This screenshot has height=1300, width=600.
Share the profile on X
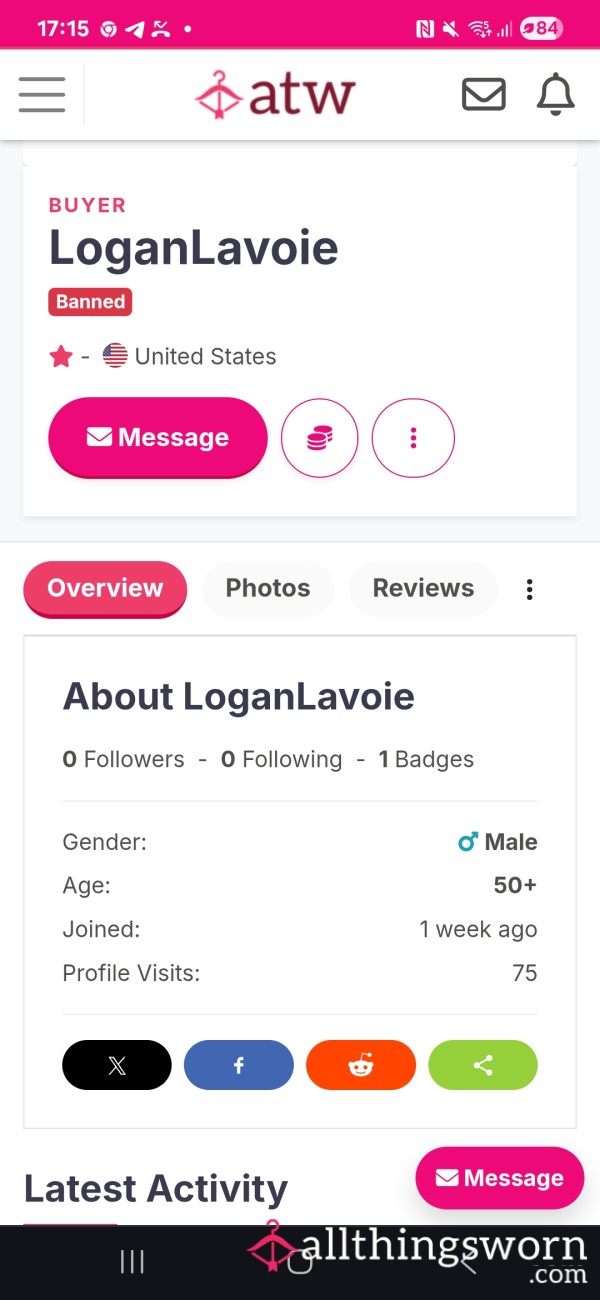tap(117, 1065)
